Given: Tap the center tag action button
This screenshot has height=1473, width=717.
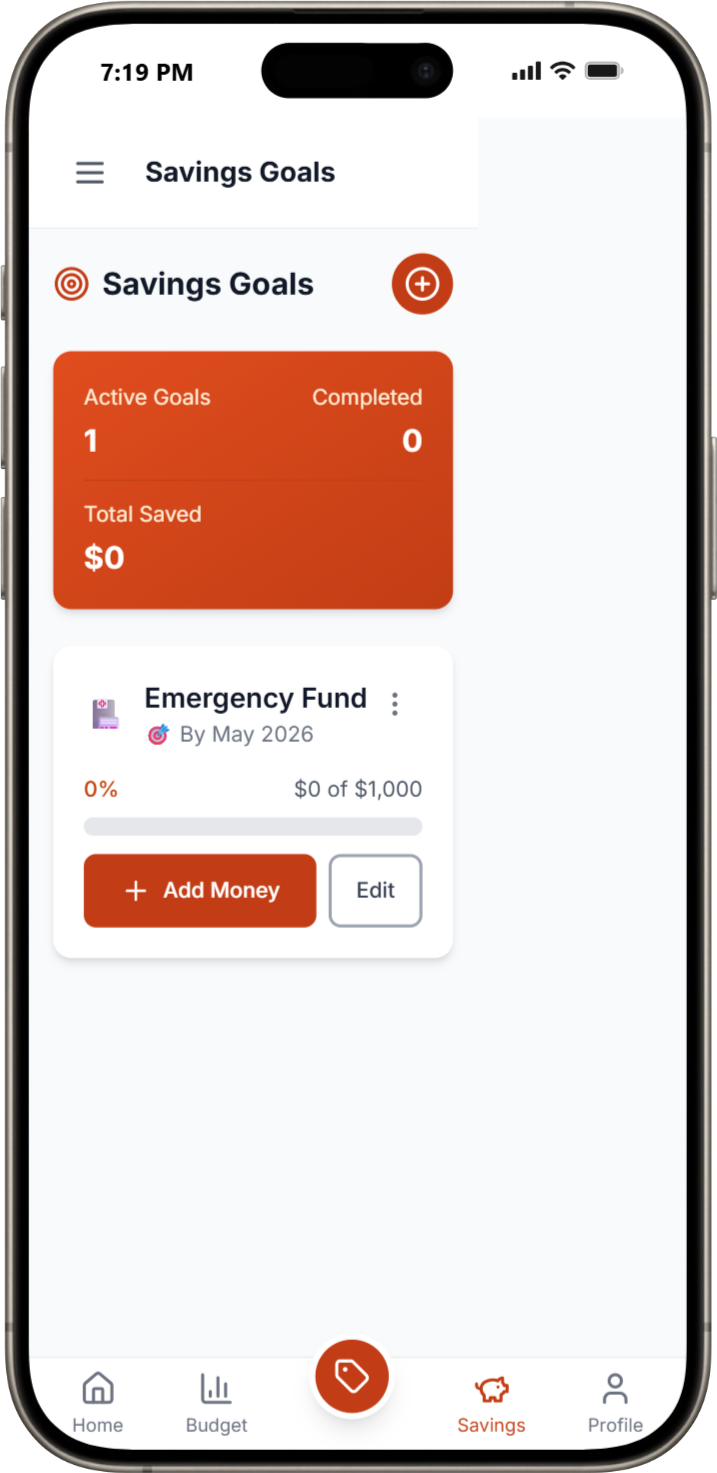Looking at the screenshot, I should [x=352, y=1377].
